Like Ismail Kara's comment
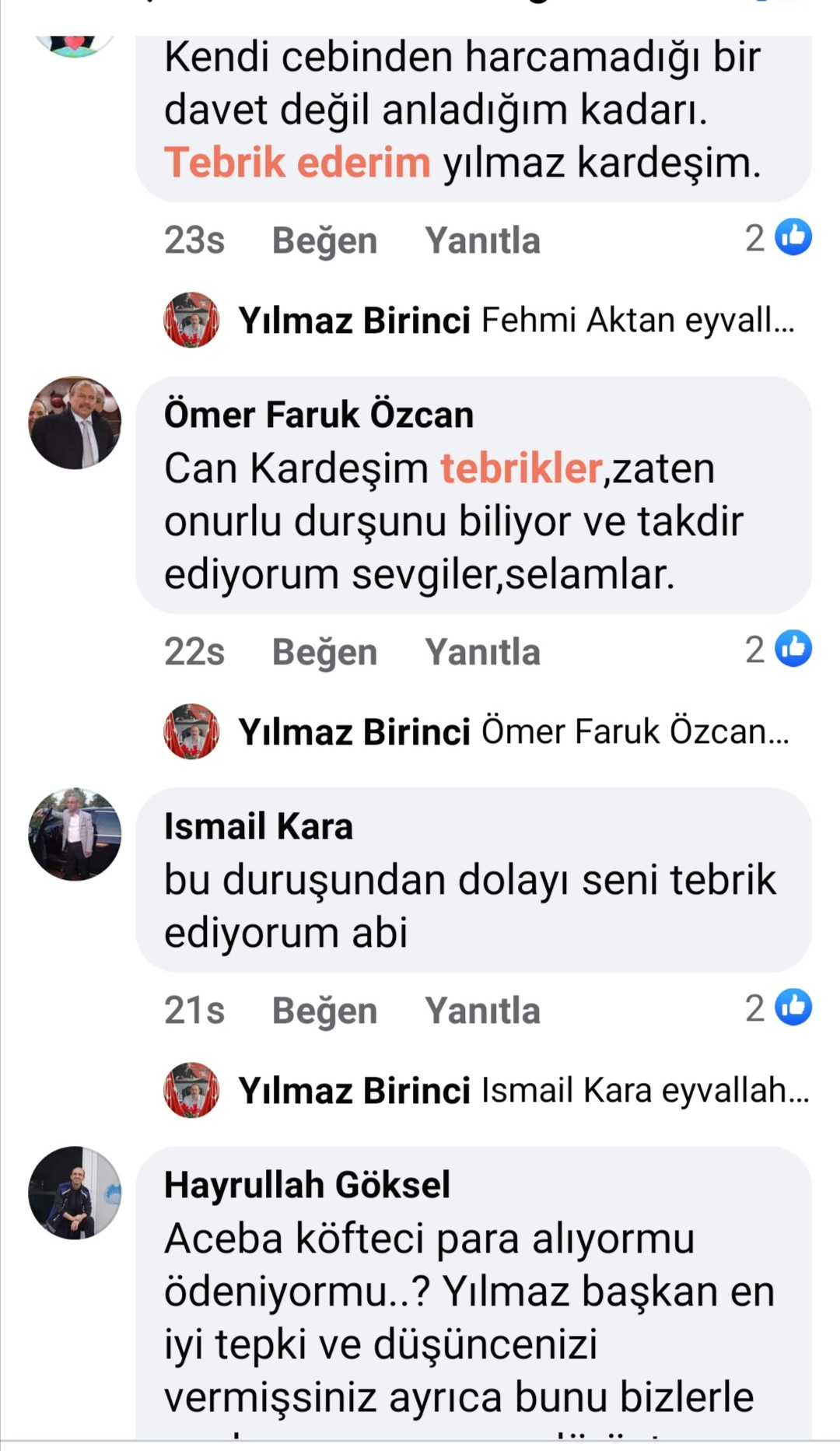Viewport: 840px width, 1451px height. pyautogui.click(x=324, y=1011)
